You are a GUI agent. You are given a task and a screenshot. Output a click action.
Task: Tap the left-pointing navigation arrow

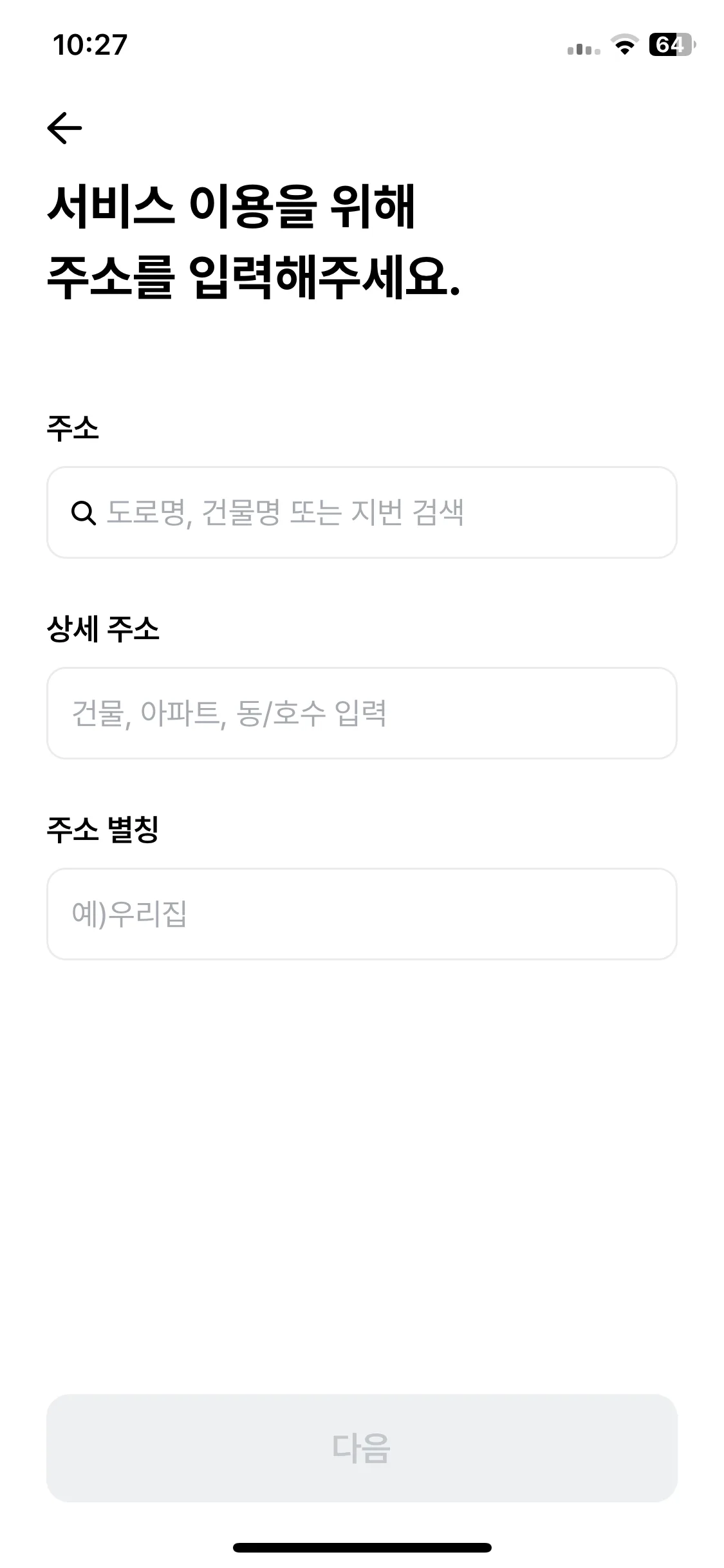point(64,127)
